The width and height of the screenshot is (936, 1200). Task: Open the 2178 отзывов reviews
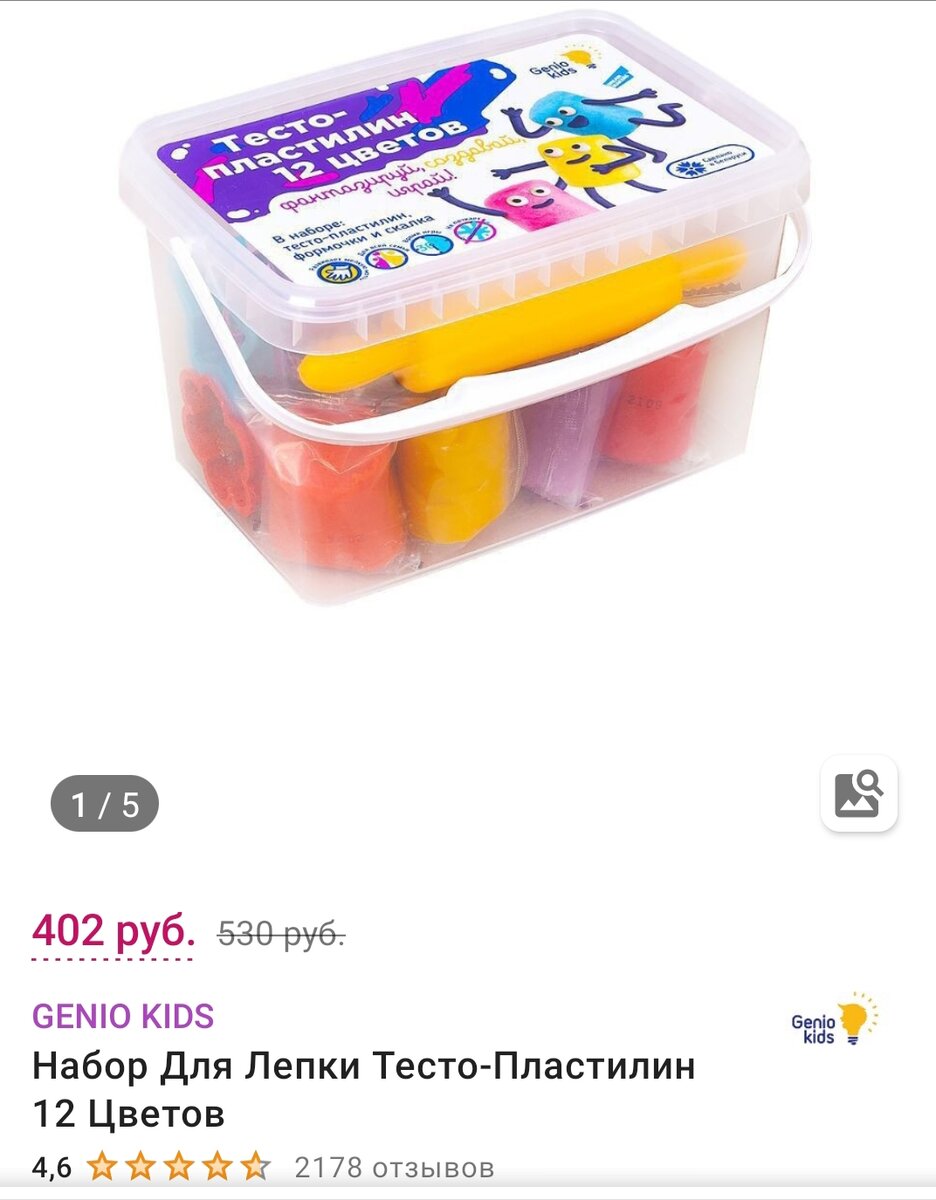click(393, 1167)
